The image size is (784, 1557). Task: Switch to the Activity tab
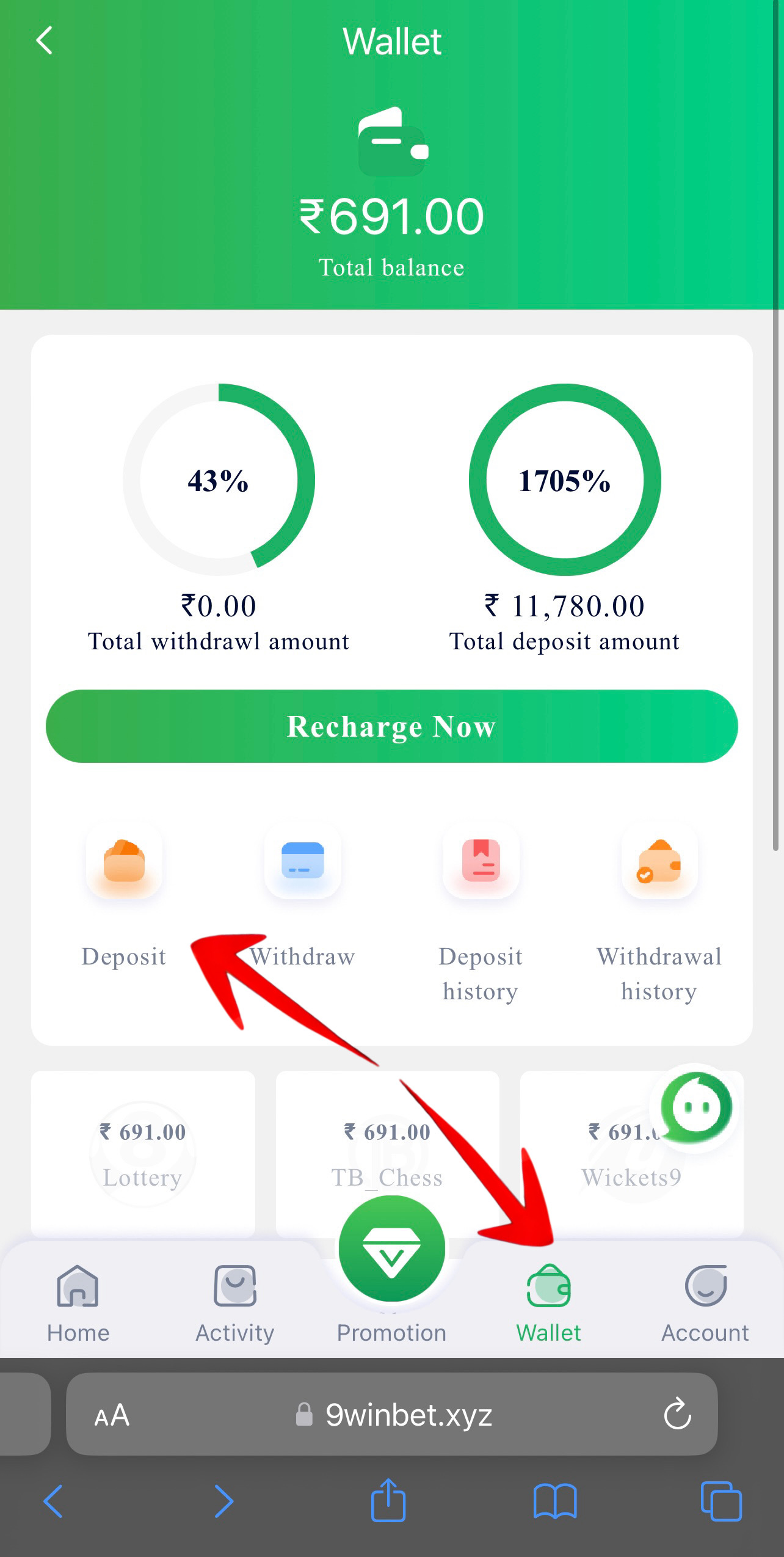[235, 1302]
